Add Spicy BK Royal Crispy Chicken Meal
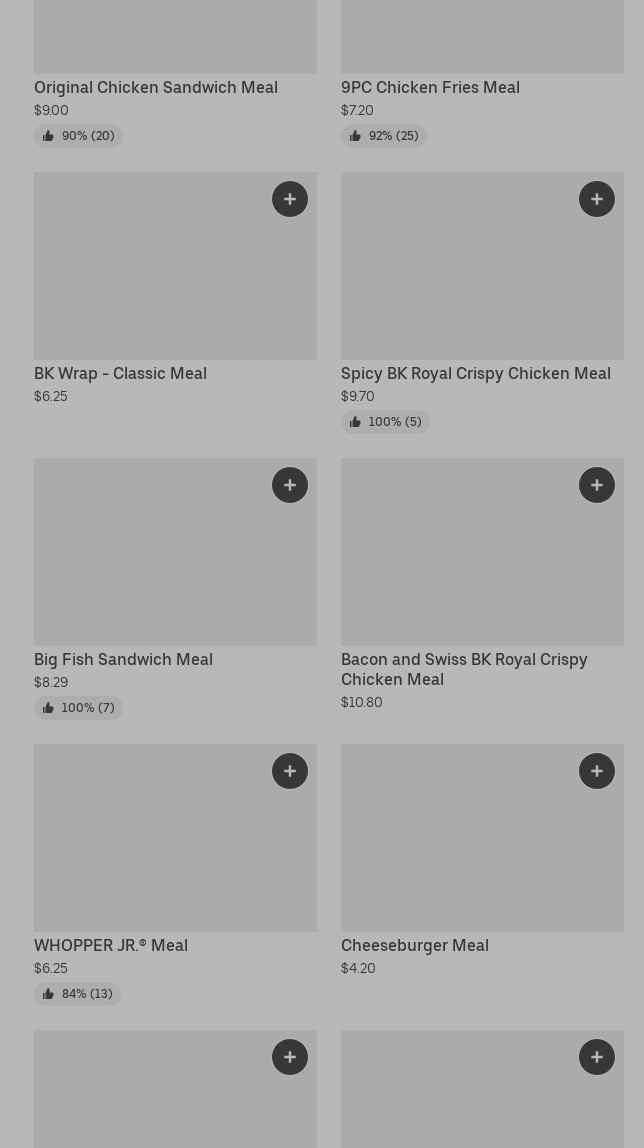The image size is (644, 1148). coord(597,199)
